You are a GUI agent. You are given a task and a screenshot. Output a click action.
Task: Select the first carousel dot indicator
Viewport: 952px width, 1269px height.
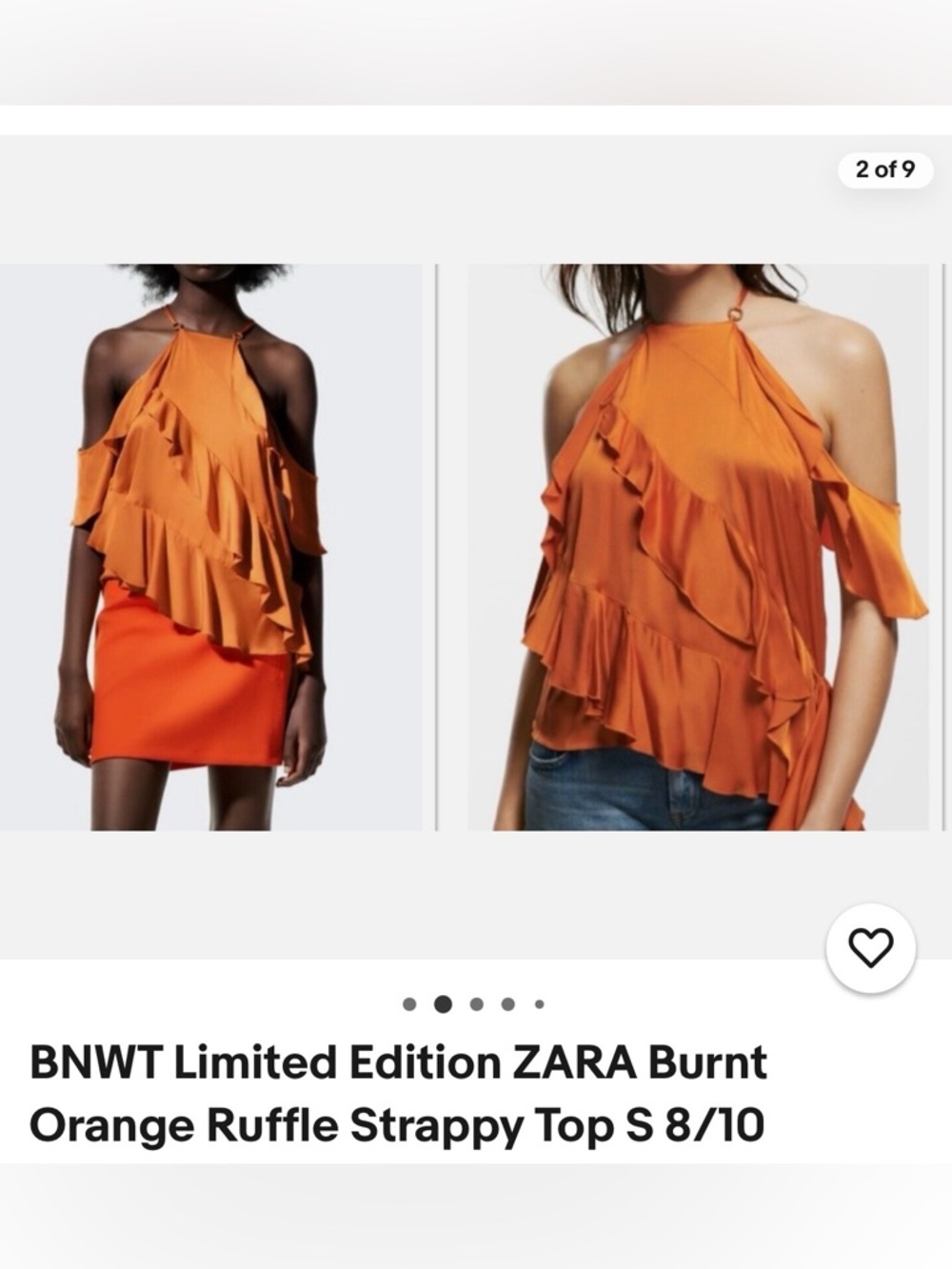411,1001
